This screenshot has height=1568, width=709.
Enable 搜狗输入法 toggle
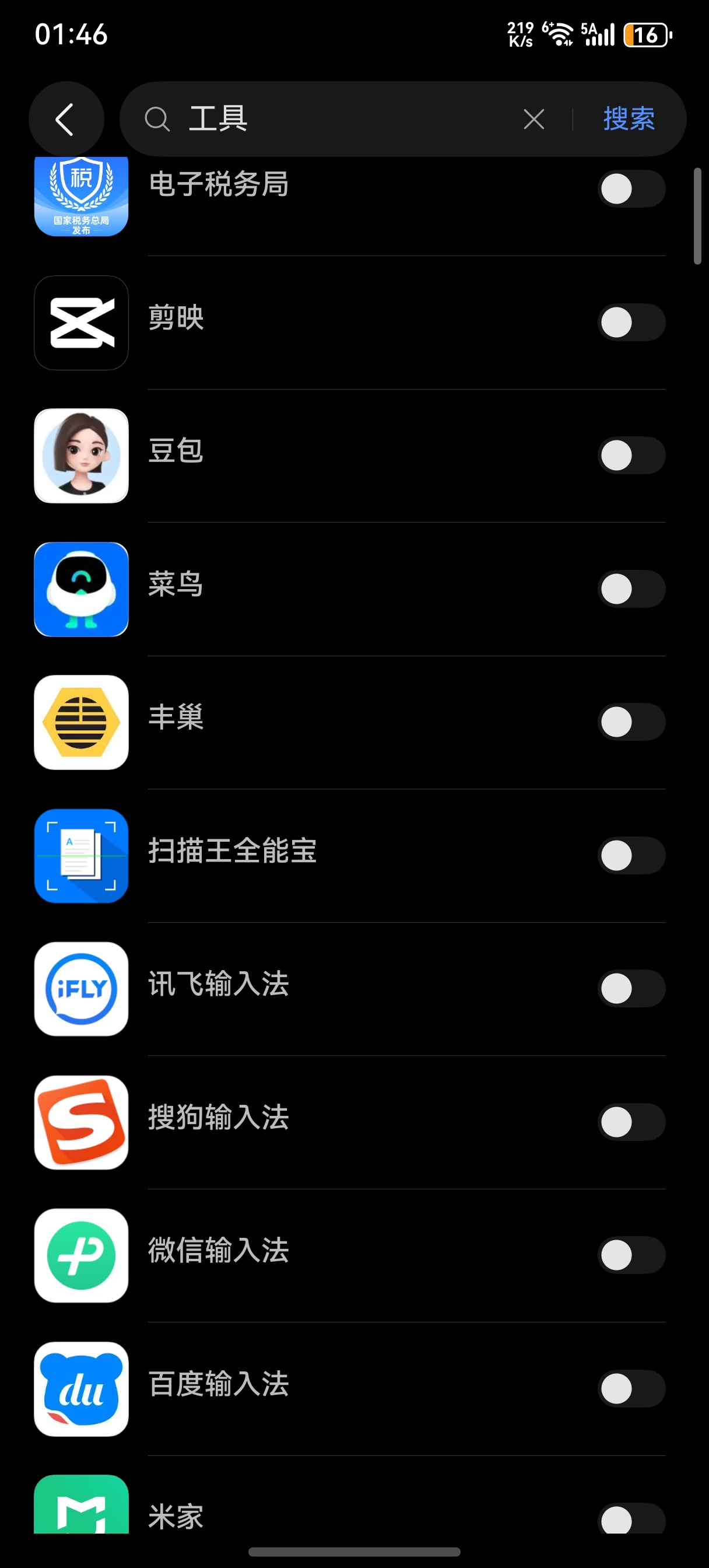point(631,1122)
